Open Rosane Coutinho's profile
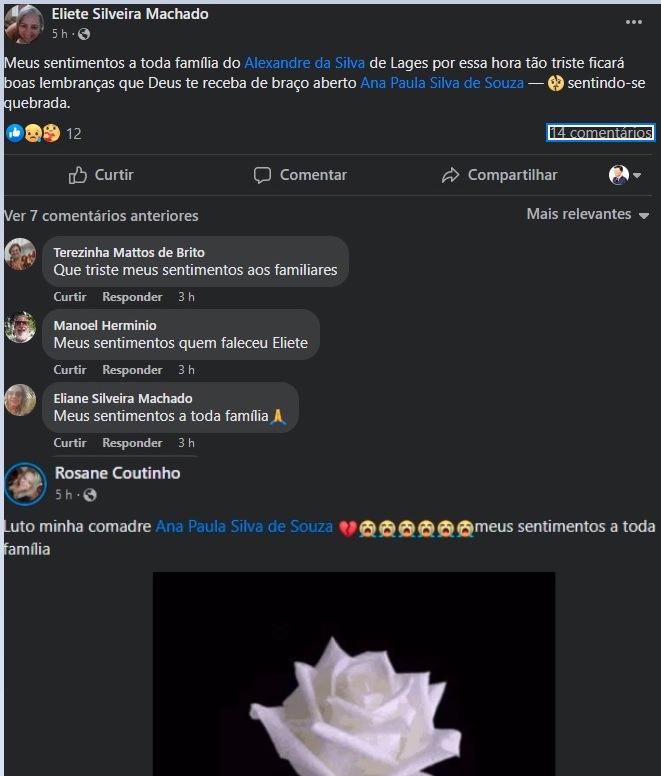This screenshot has height=776, width=661. [x=117, y=473]
